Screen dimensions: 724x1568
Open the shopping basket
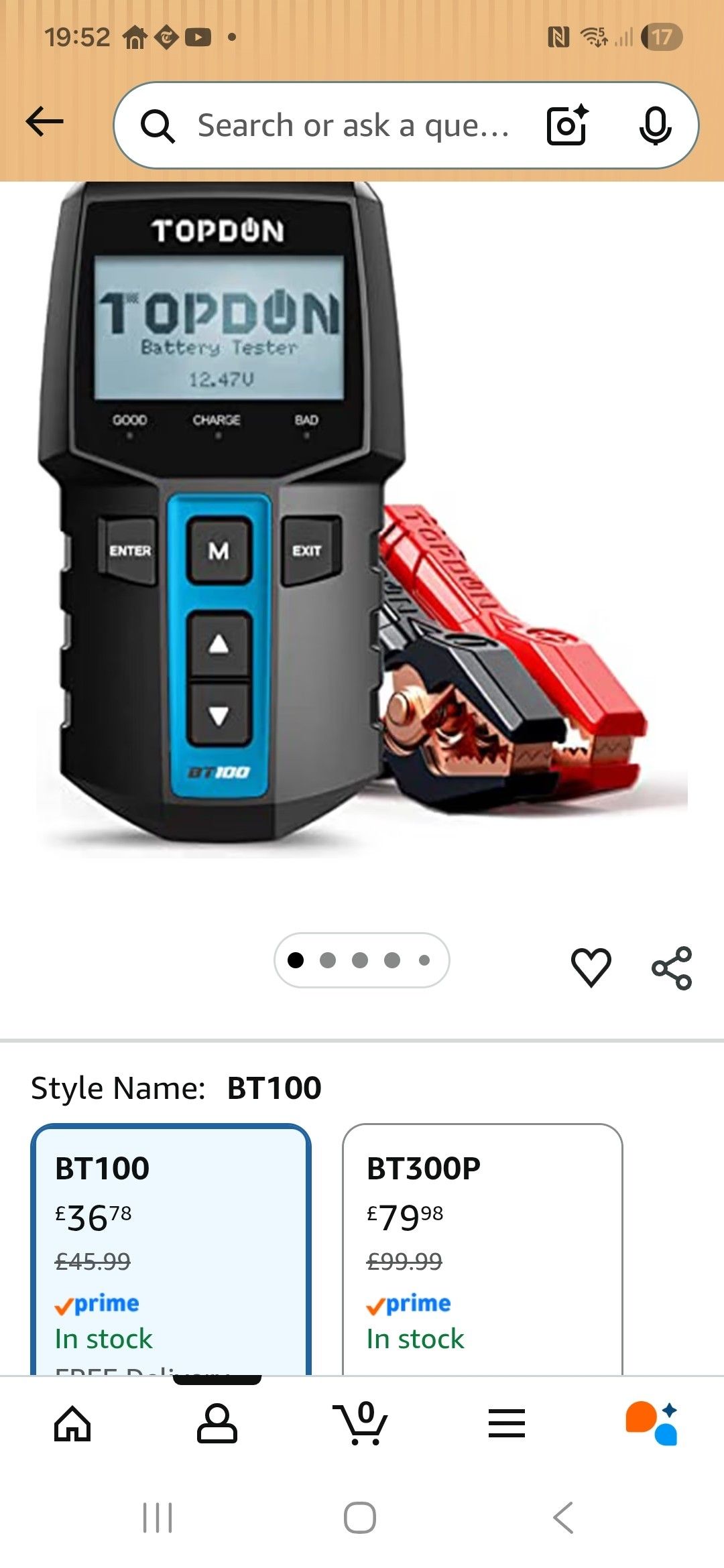[361, 1423]
